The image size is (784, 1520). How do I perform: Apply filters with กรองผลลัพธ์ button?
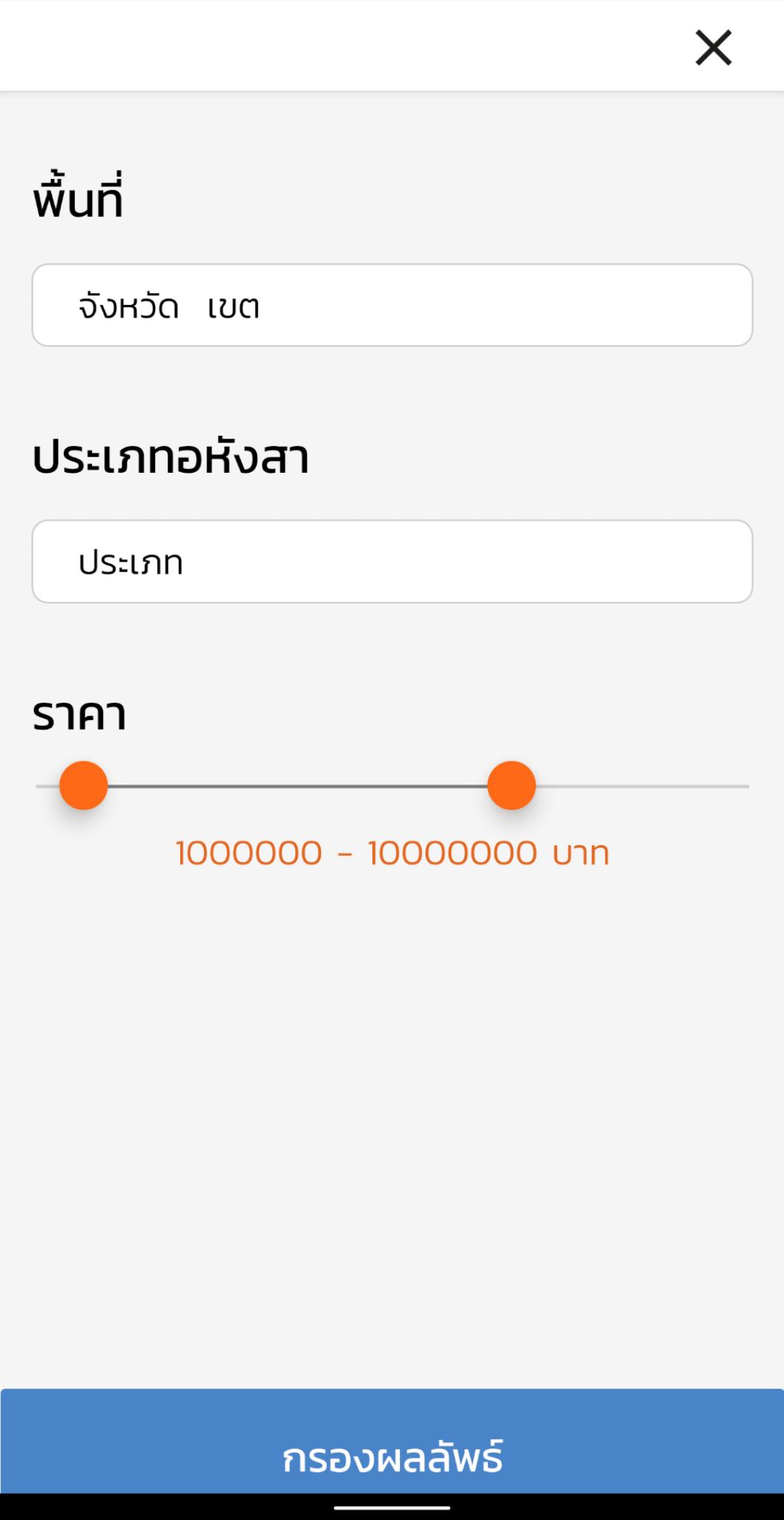tap(392, 1456)
